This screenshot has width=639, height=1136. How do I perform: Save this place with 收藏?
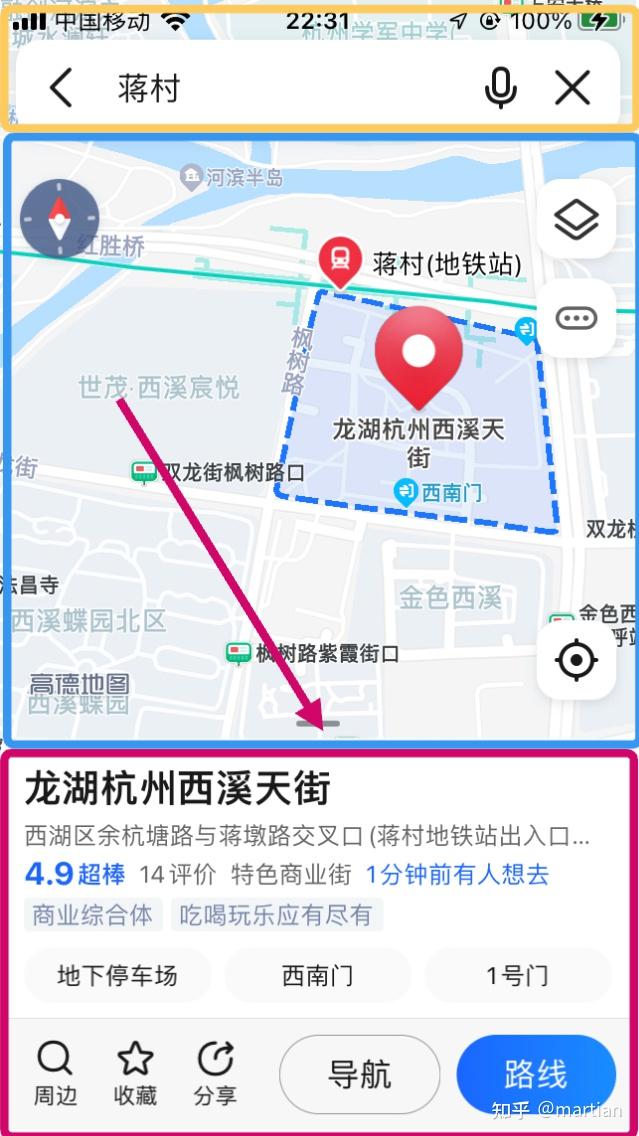tap(135, 1072)
